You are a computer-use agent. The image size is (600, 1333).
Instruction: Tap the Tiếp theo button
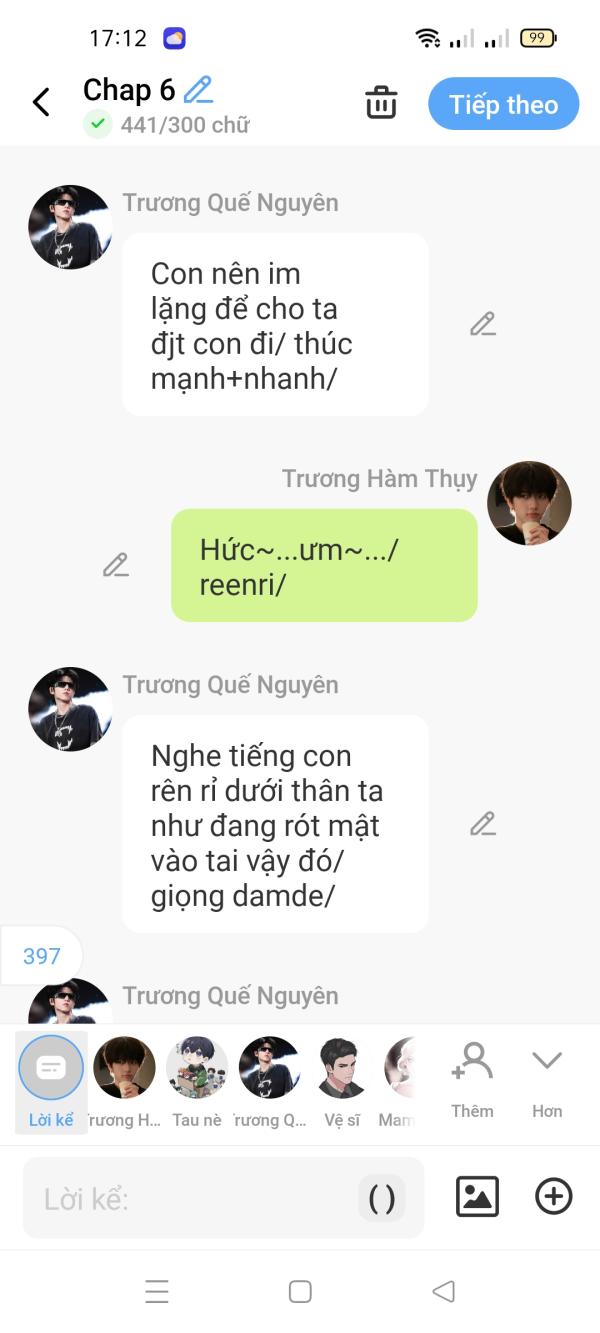[x=503, y=104]
